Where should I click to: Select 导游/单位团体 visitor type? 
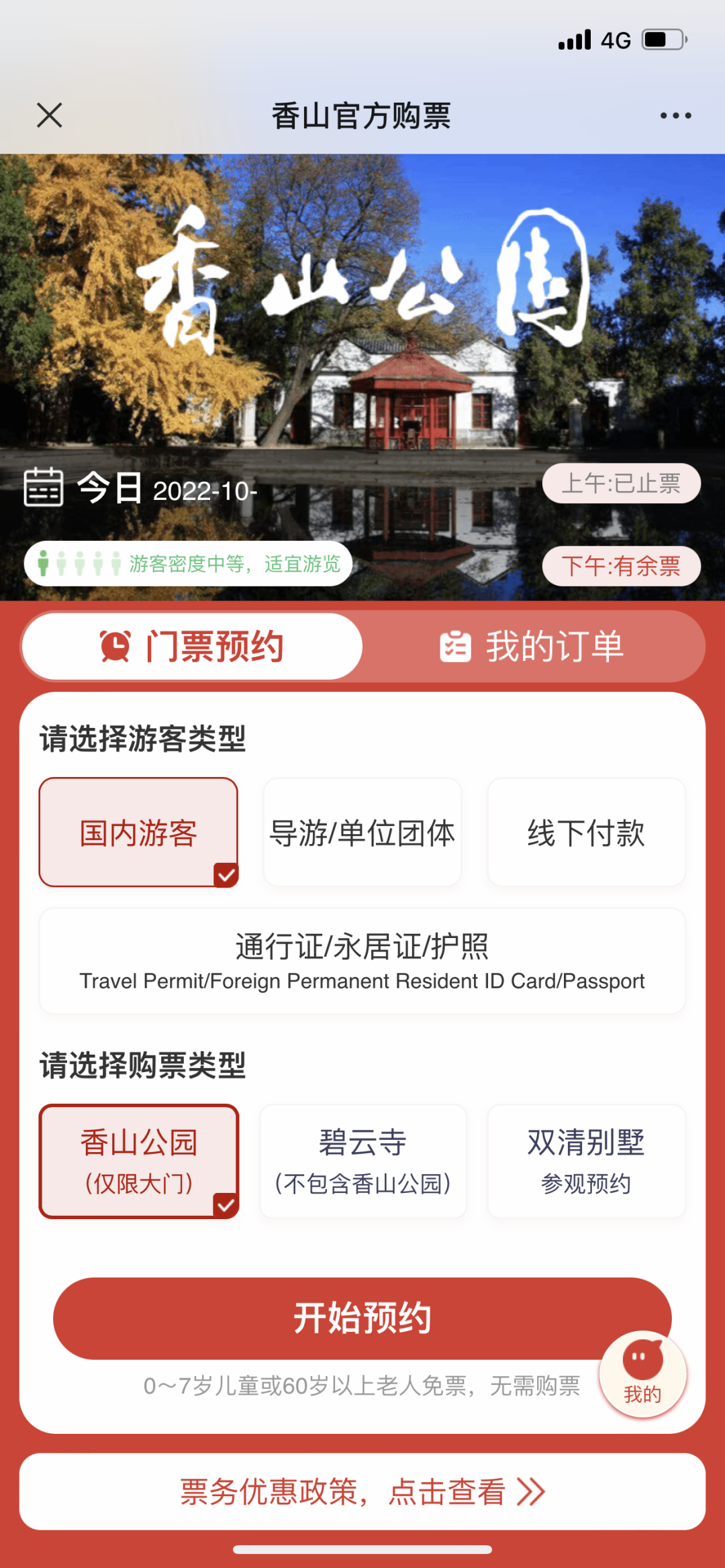(362, 833)
